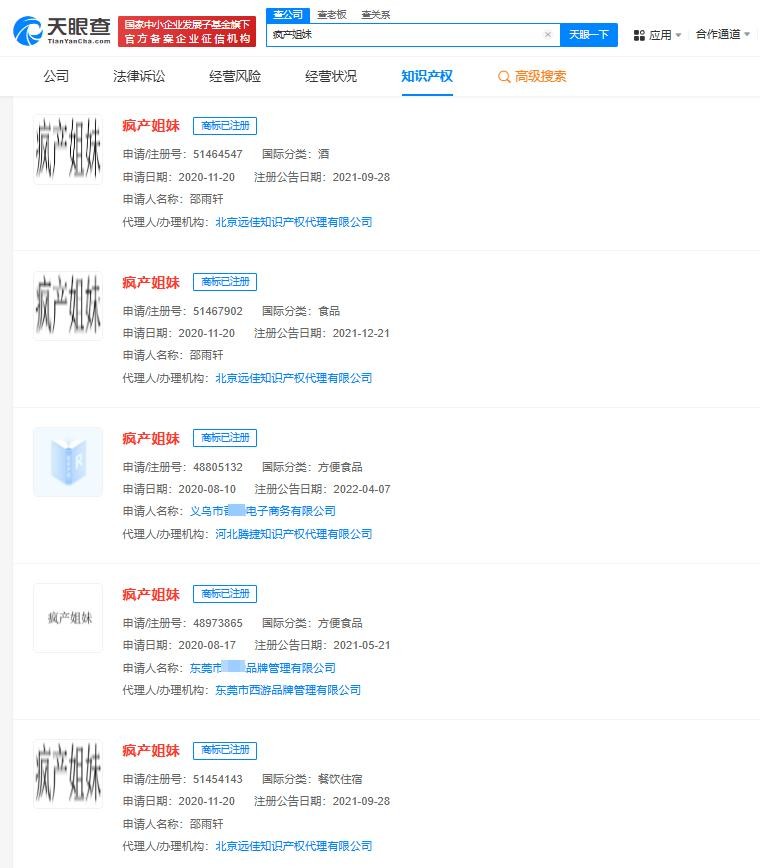The width and height of the screenshot is (760, 868).
Task: Clear the search text with the X icon
Action: click(x=547, y=34)
